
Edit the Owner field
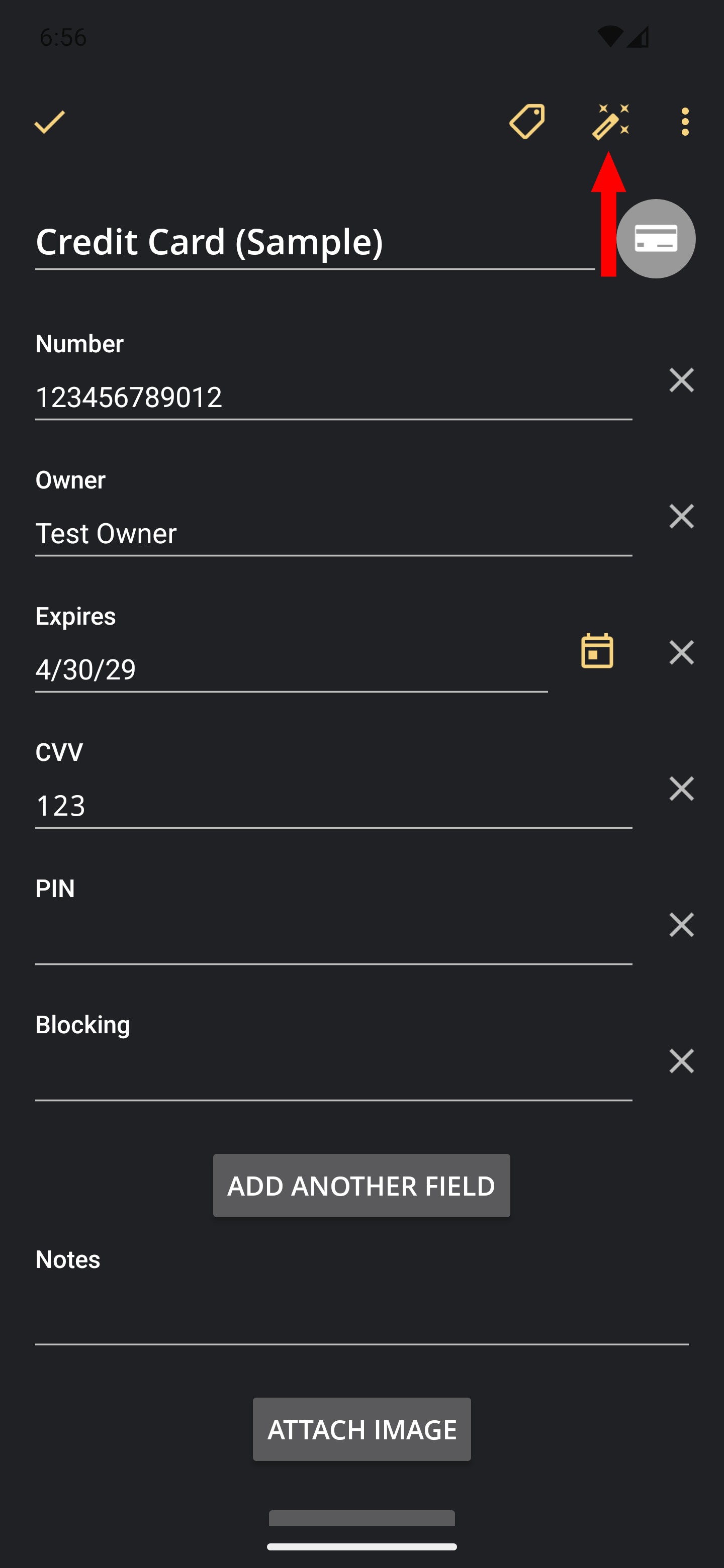[334, 534]
